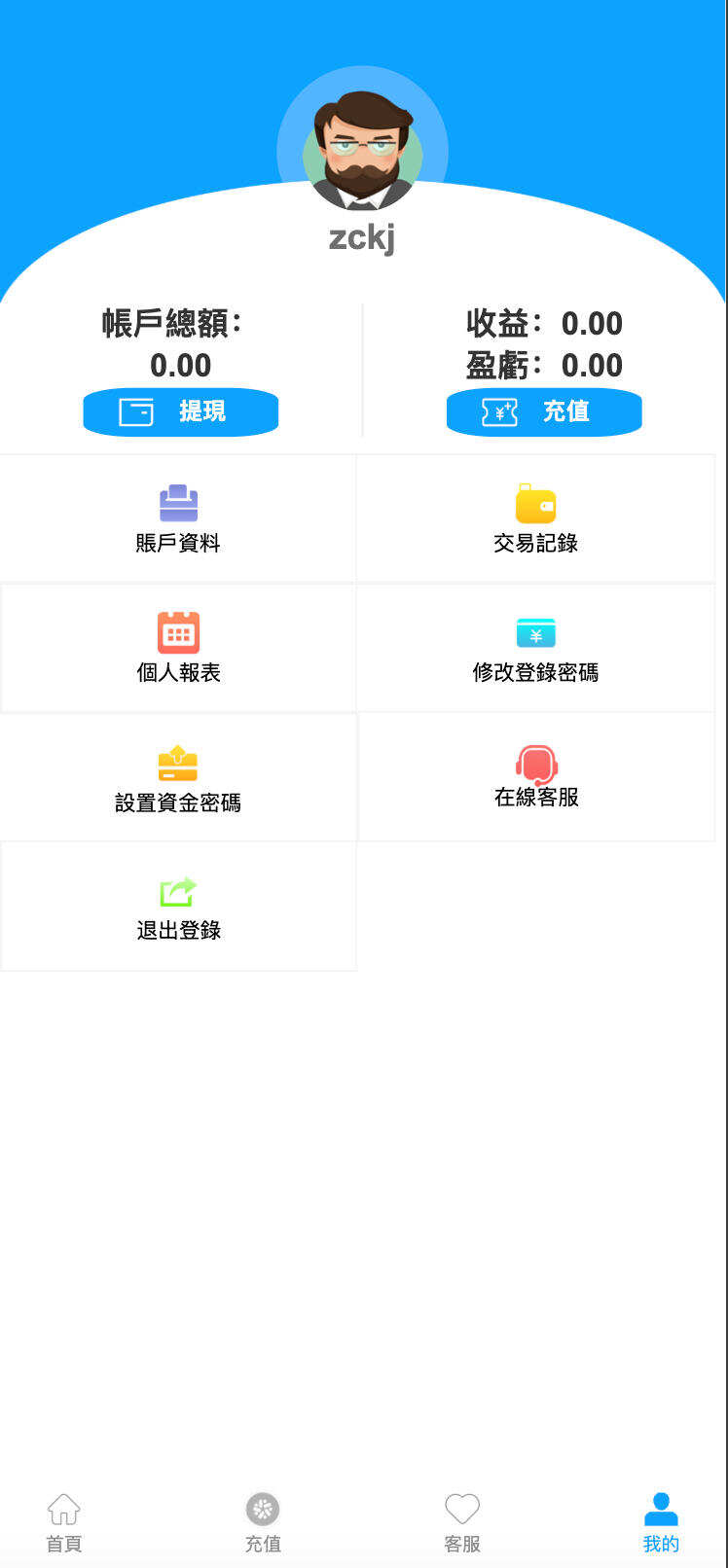728x1568 pixels.
Task: Tap the card icon inside the 提現 button
Action: click(137, 411)
